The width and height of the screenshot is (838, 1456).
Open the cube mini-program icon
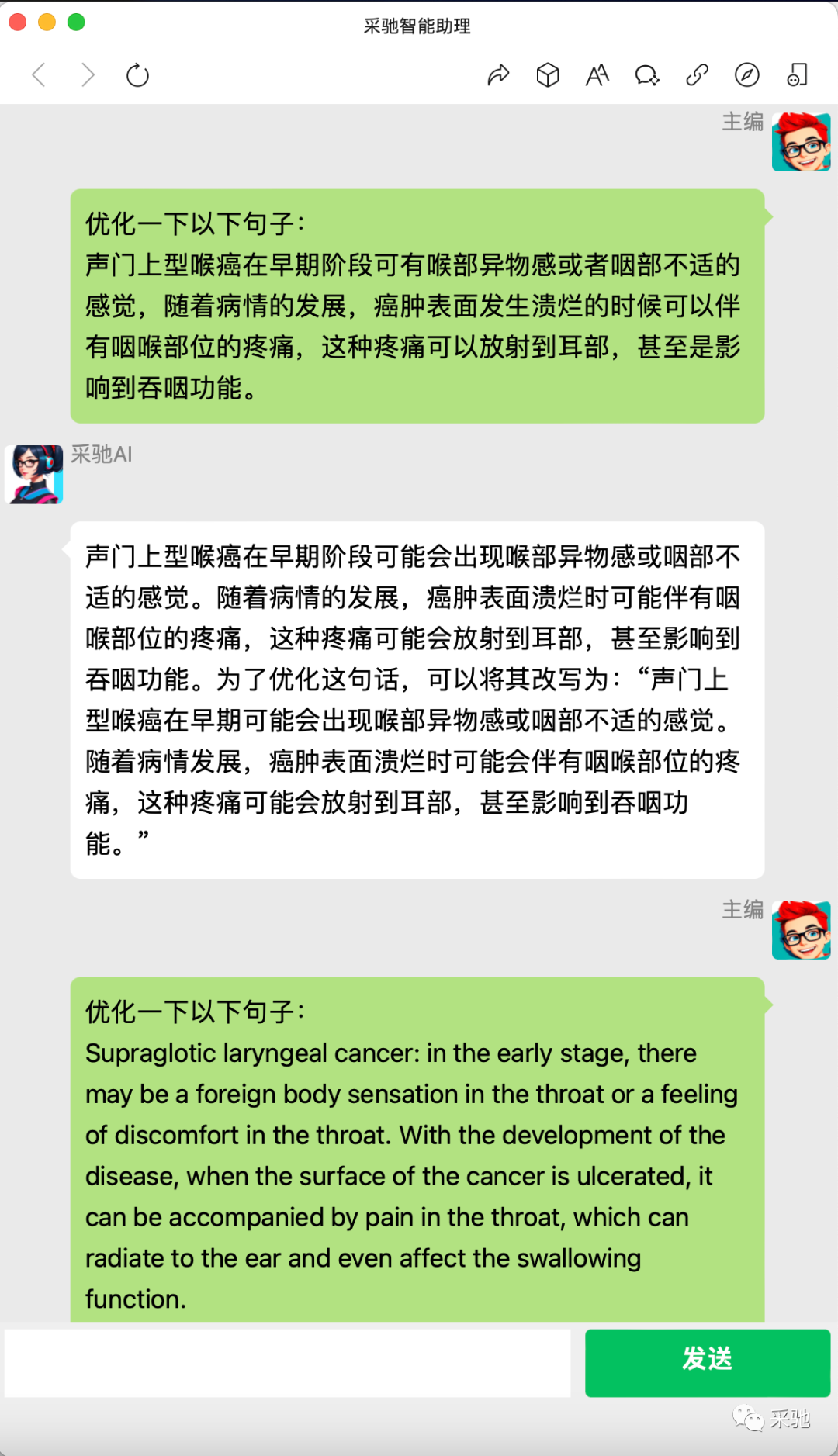point(548,75)
